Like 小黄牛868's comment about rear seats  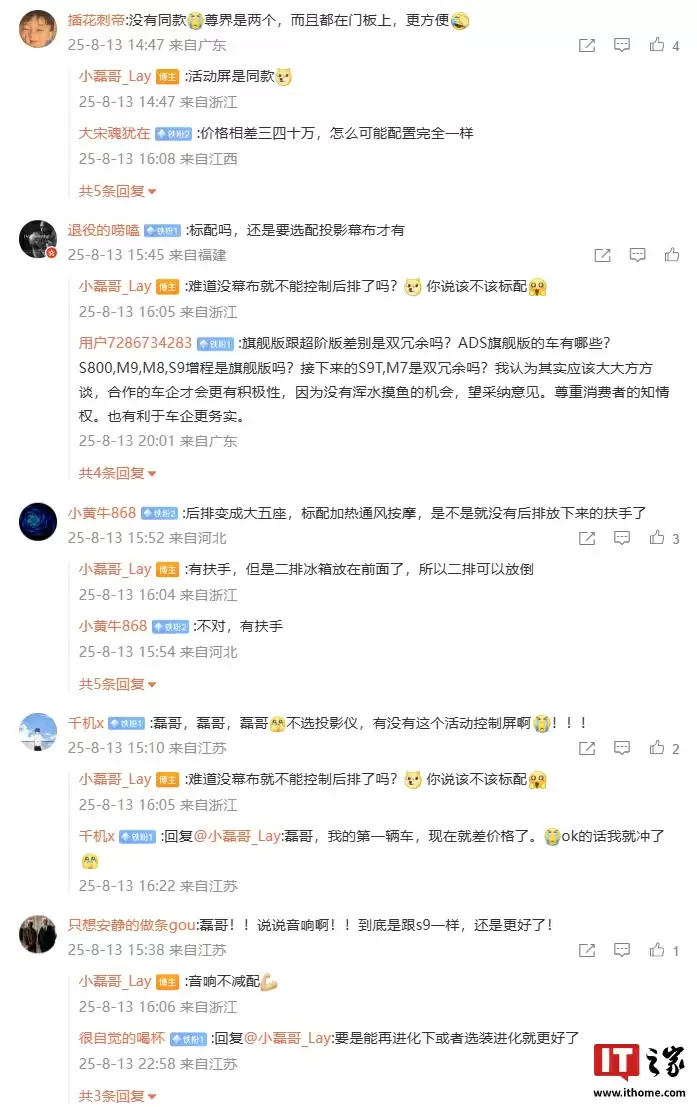click(x=657, y=538)
